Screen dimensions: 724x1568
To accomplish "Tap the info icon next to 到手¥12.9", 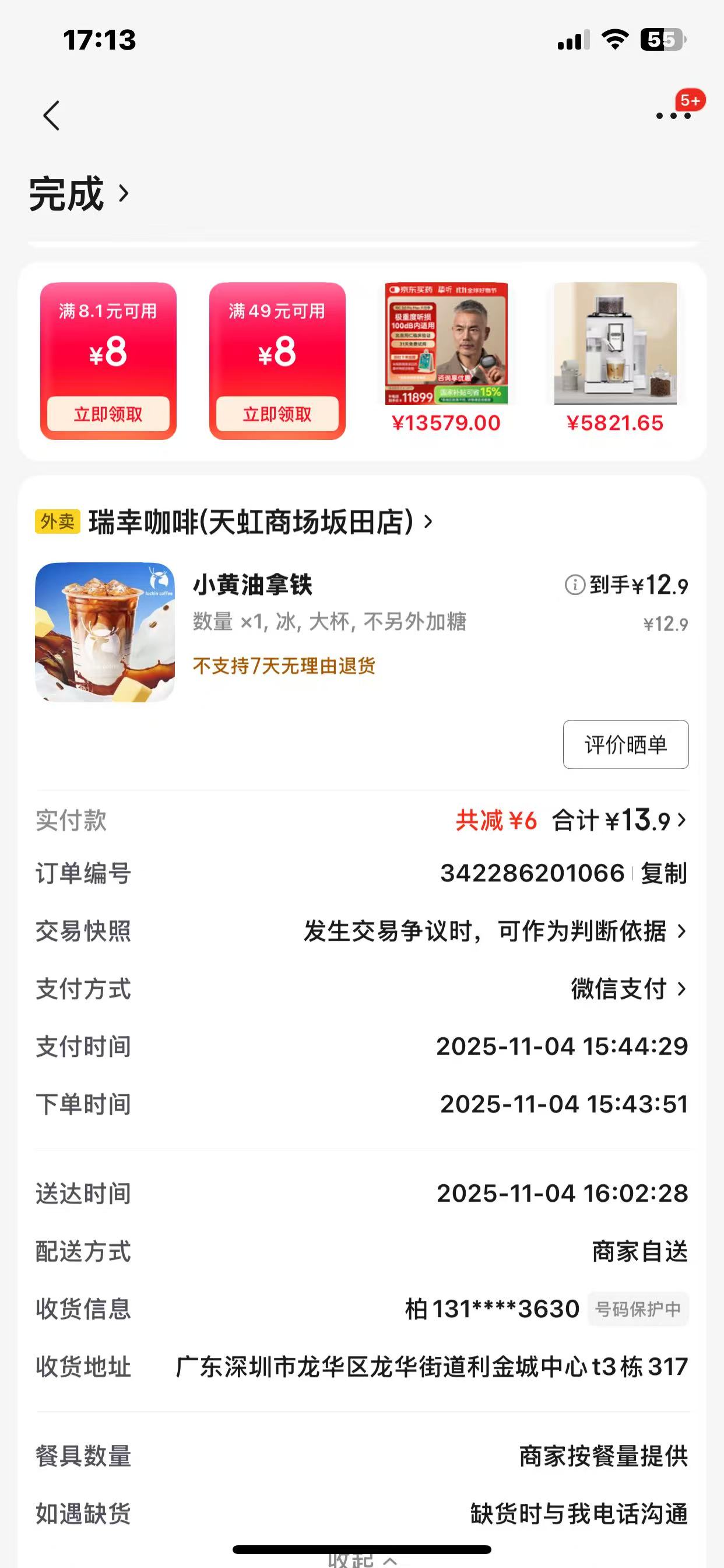I will (x=574, y=585).
